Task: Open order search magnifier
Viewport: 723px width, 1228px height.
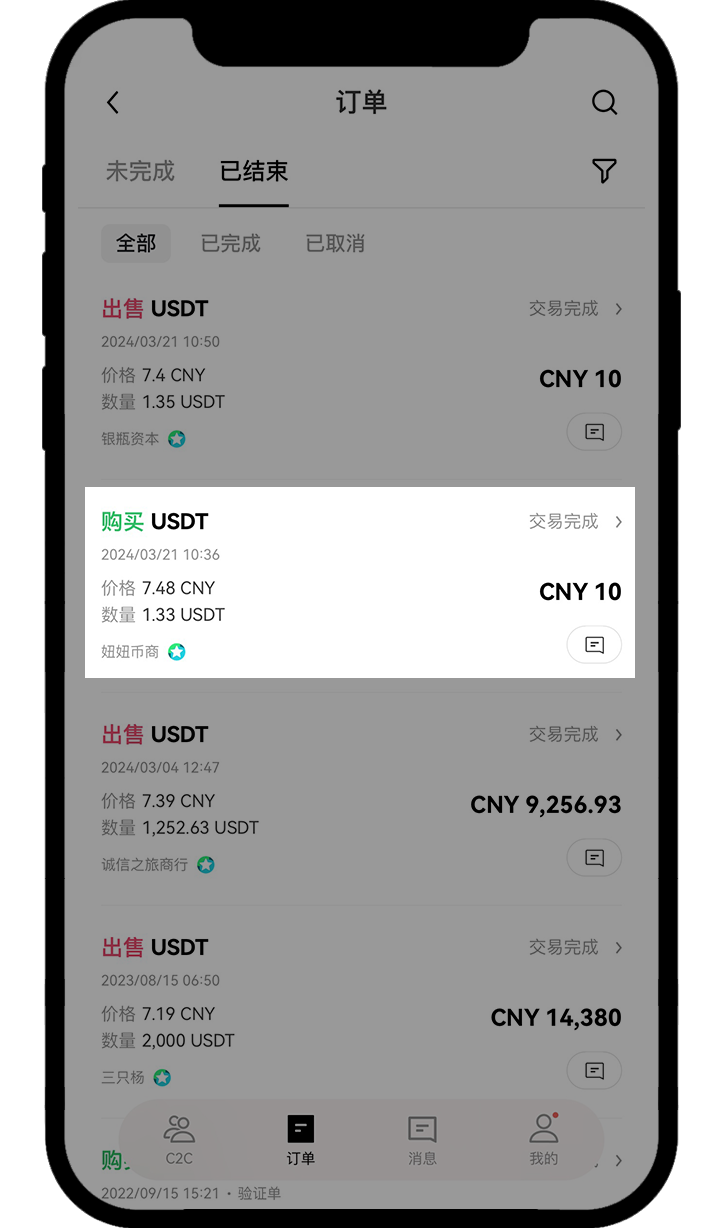Action: coord(604,103)
